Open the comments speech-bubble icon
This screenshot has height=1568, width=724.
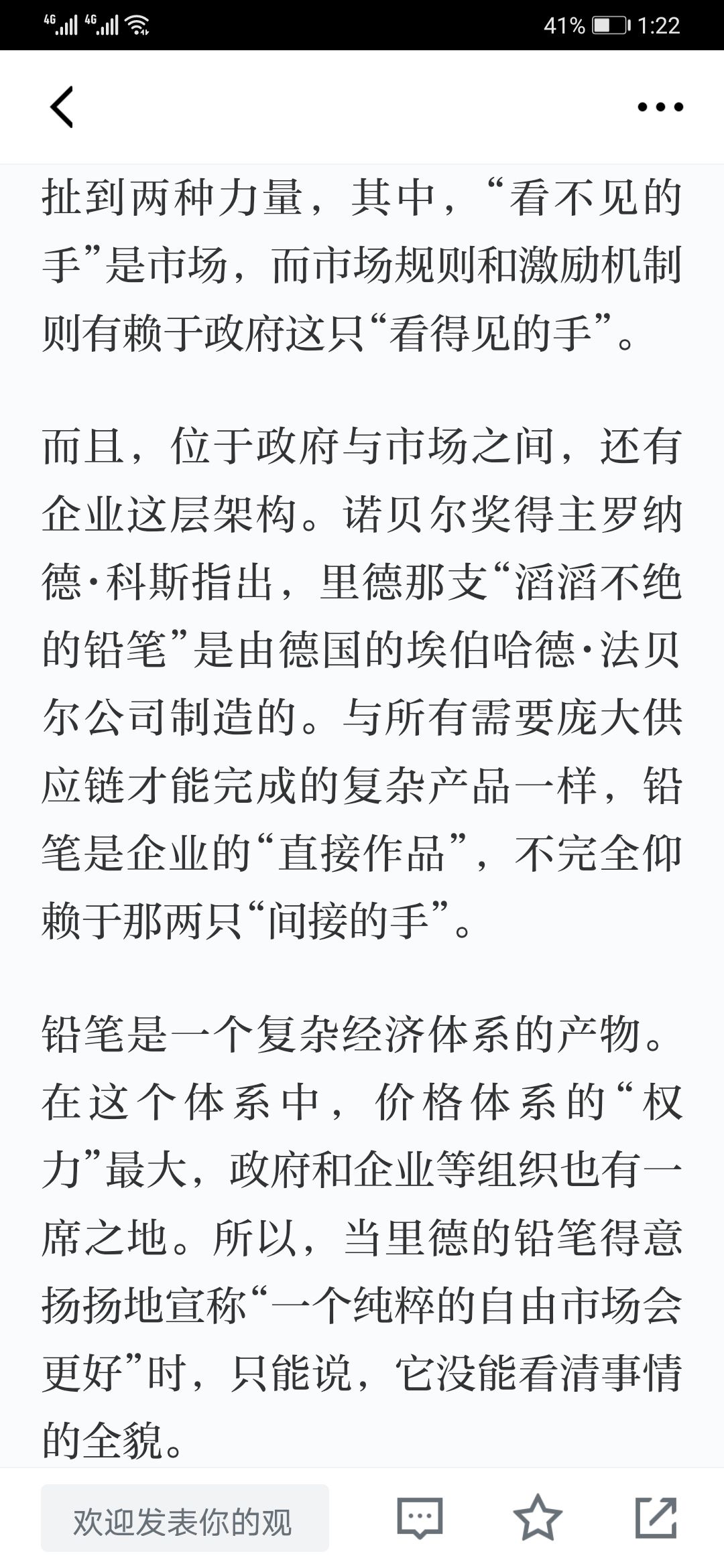point(420,1518)
